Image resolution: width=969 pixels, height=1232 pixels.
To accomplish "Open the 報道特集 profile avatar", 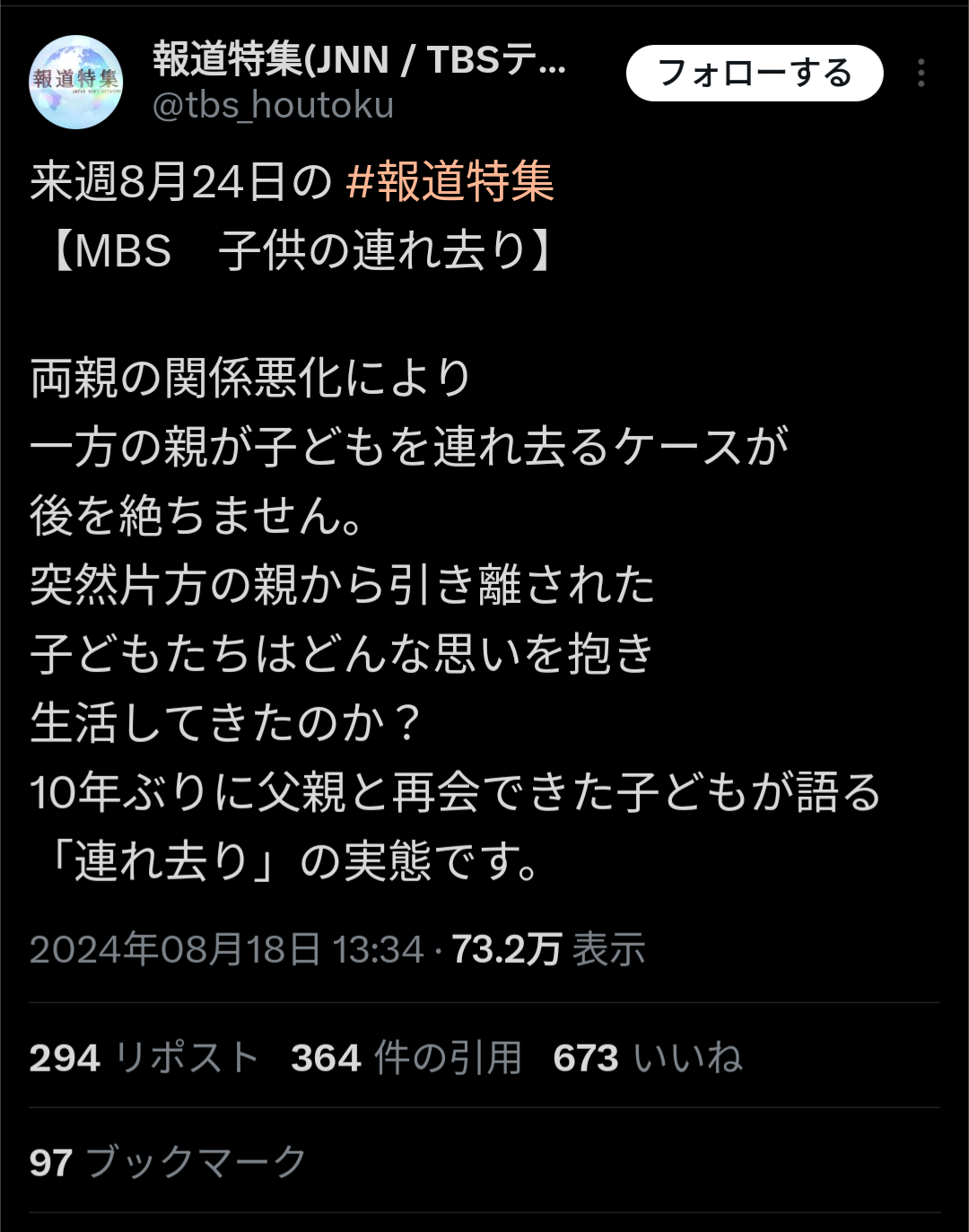I will pos(76,82).
